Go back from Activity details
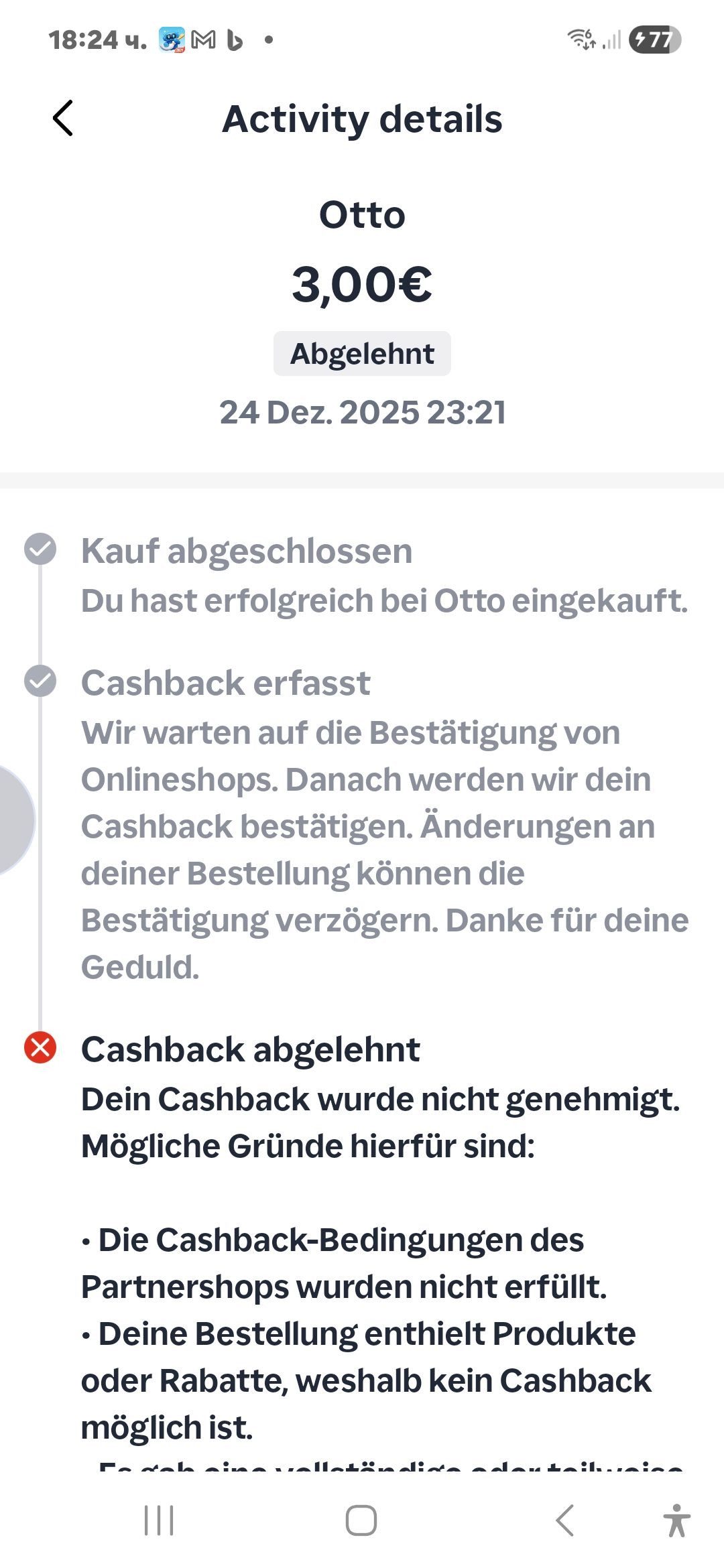This screenshot has width=724, height=1568. pos(63,119)
